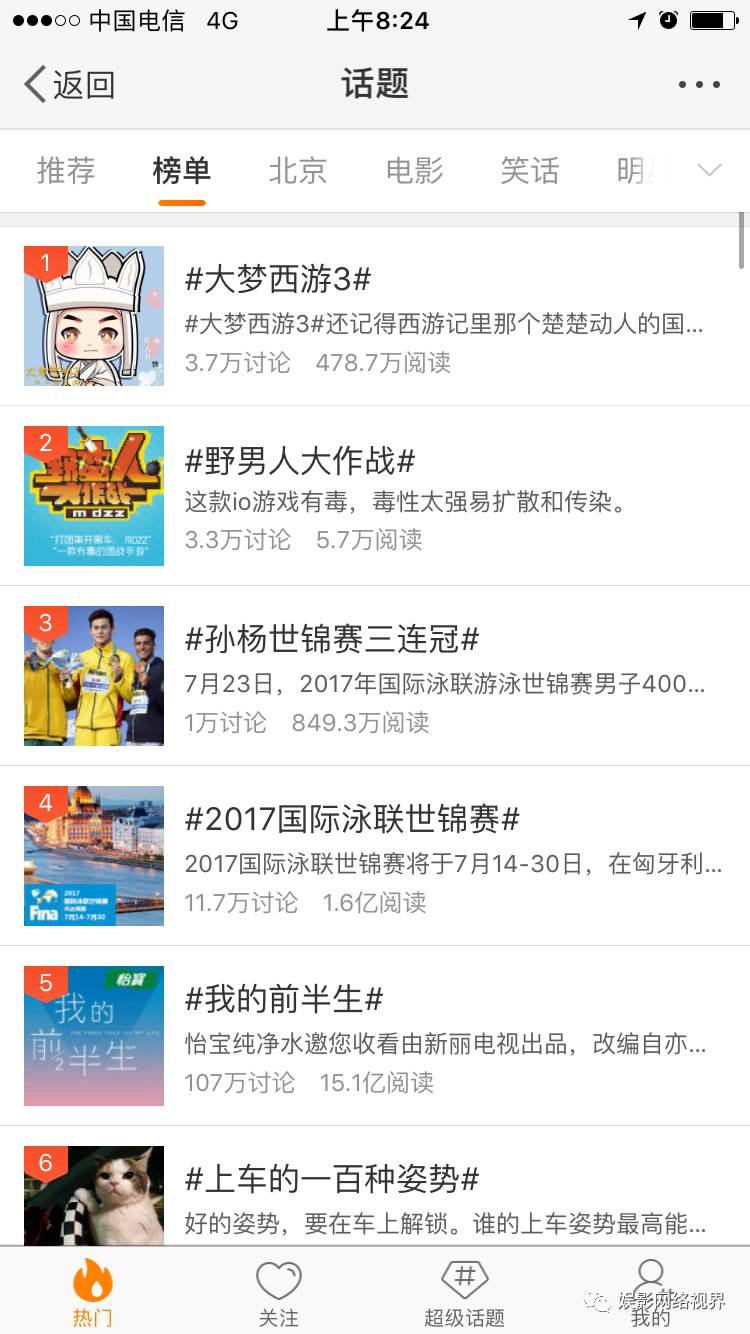
Task: Open the three-dot overflow menu
Action: [x=699, y=84]
